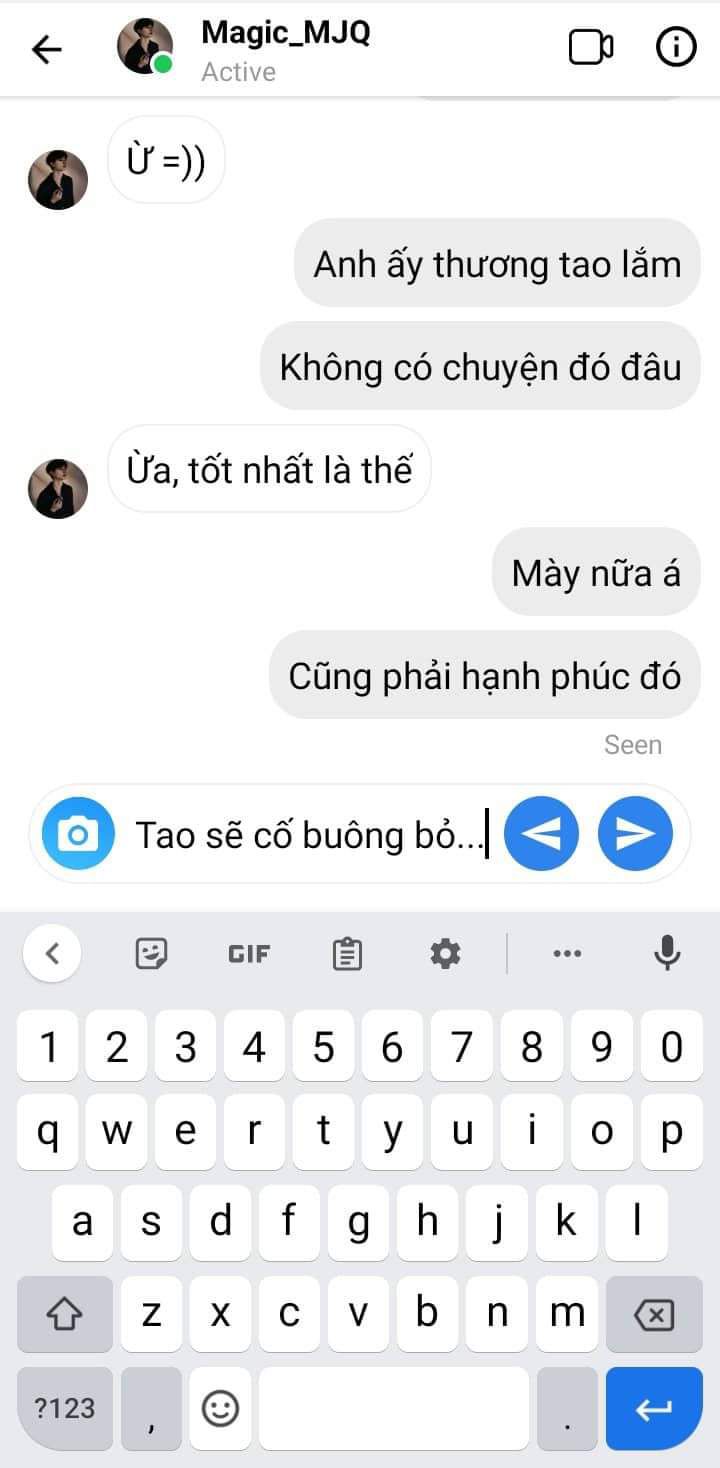Screen dimensions: 720x1468
Task: Open the keyboard clipboard
Action: point(346,954)
